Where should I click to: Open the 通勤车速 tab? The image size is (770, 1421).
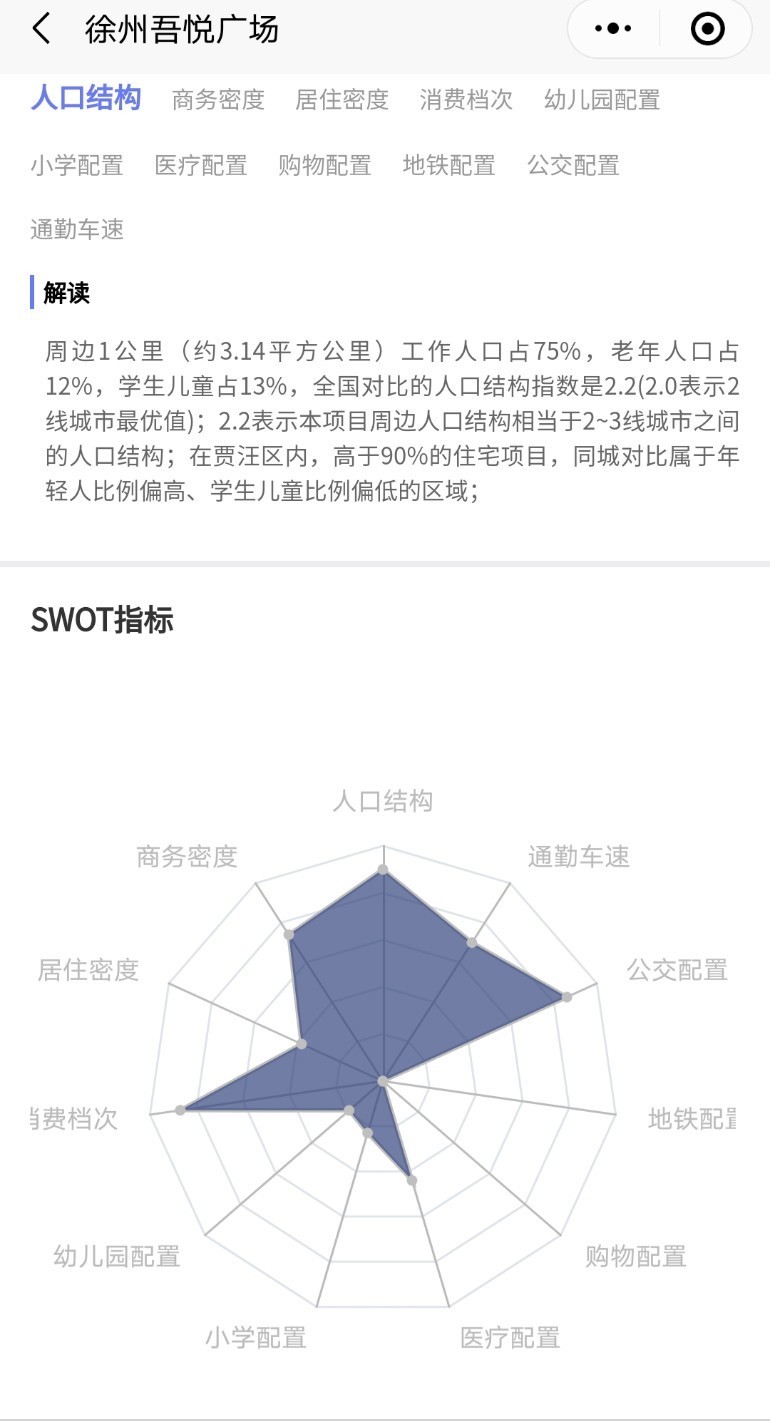[77, 229]
